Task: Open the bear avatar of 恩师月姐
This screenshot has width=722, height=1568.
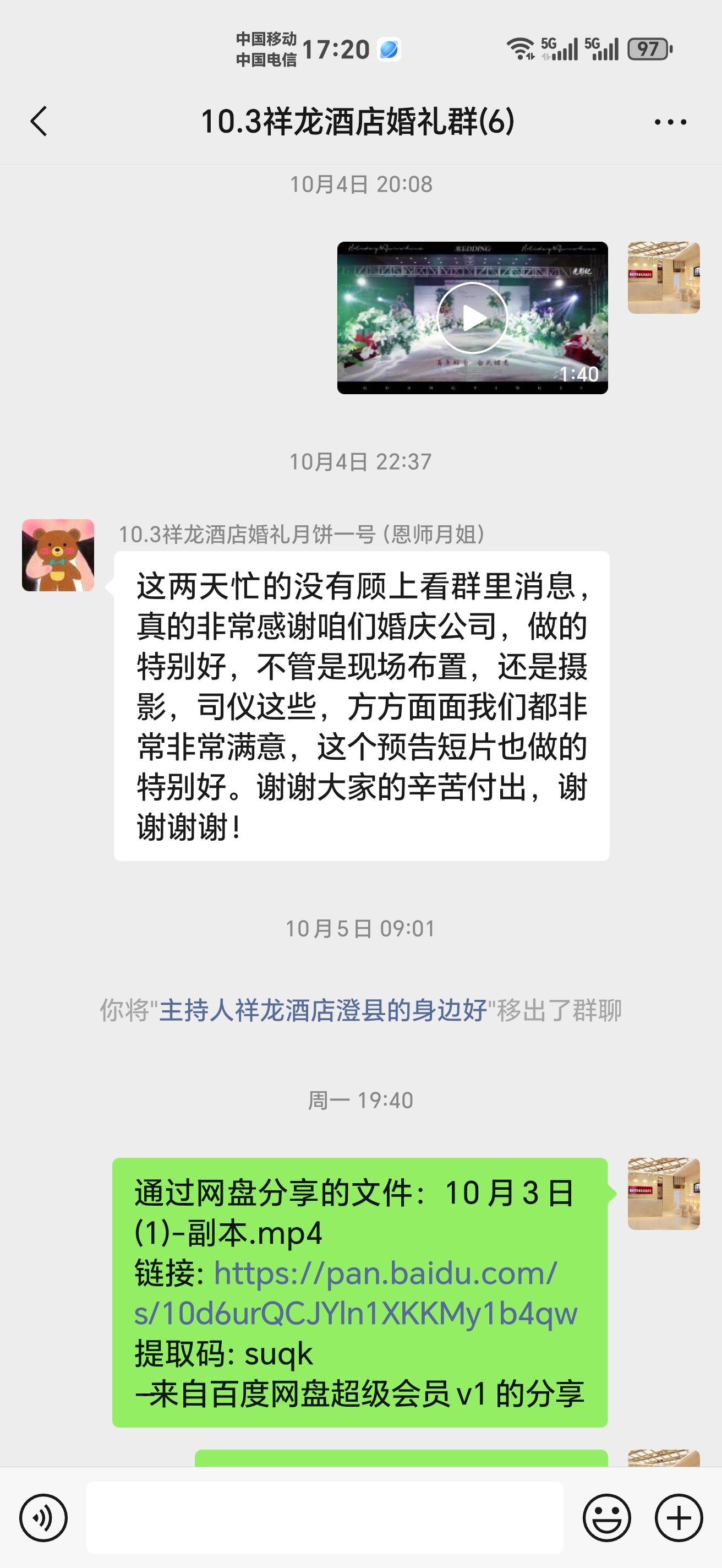Action: point(58,555)
